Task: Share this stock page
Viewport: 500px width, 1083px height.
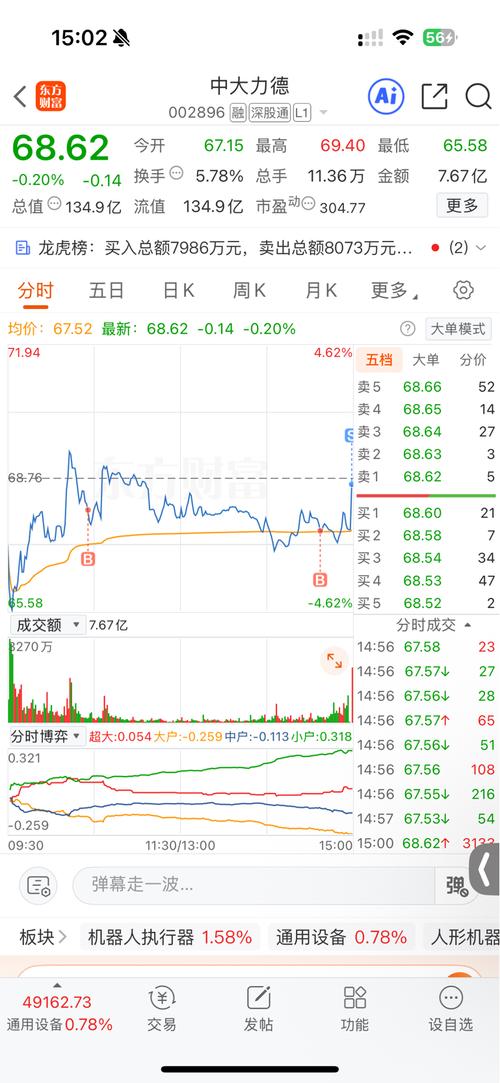Action: pos(434,96)
